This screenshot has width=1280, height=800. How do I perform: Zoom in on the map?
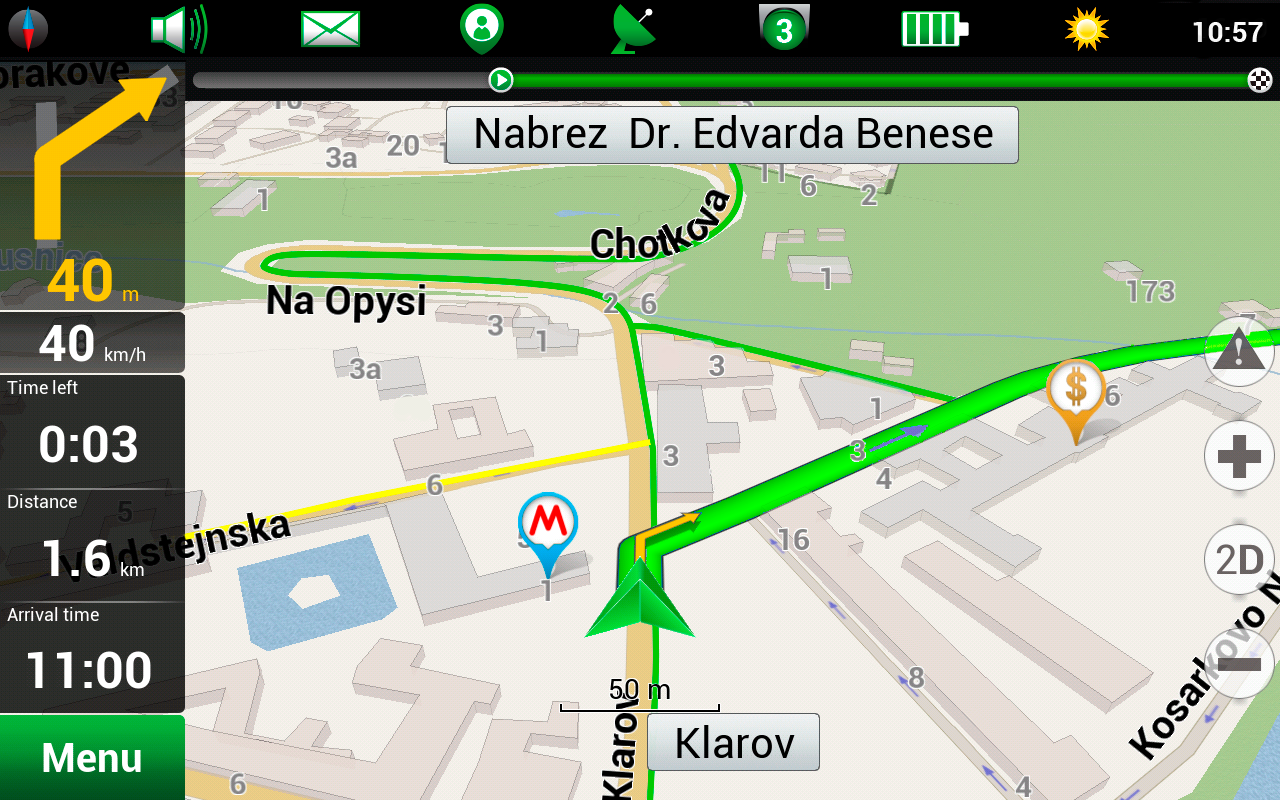[1239, 458]
